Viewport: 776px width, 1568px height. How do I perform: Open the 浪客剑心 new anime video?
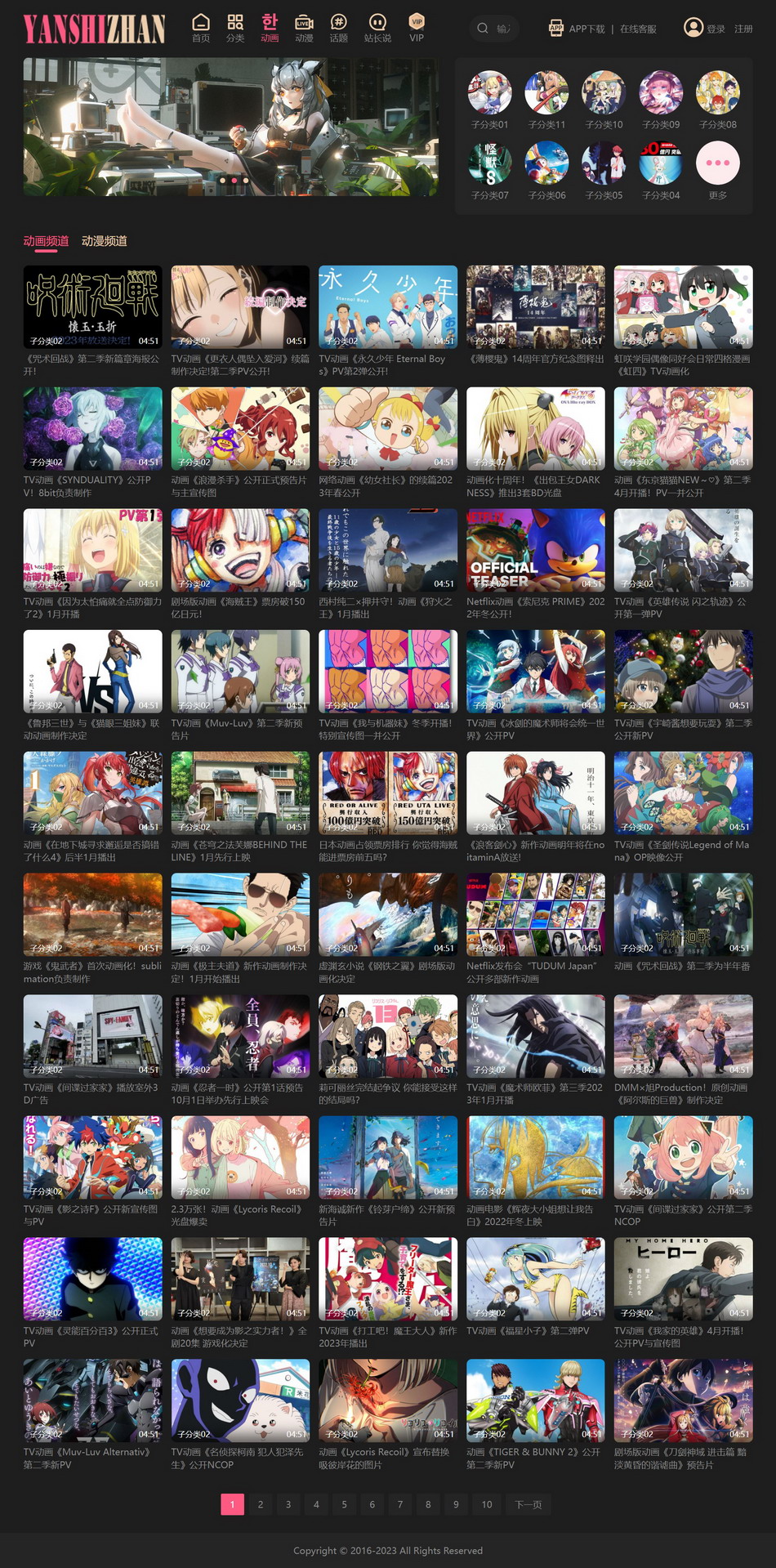point(536,807)
